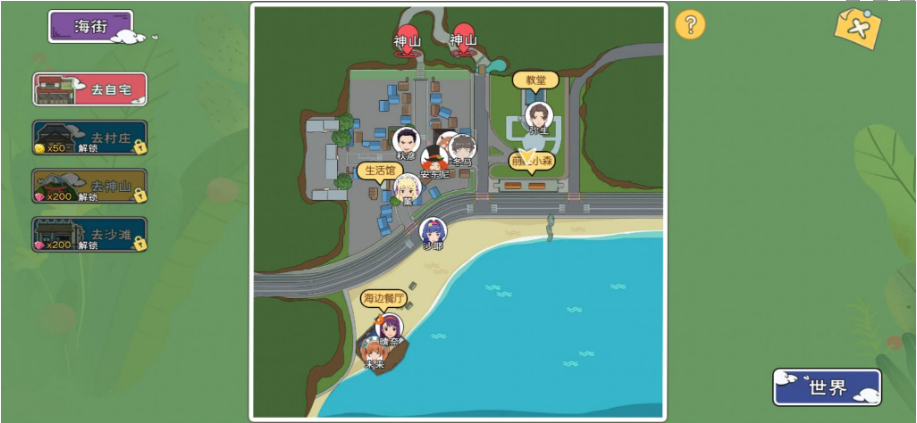Tap character 秋彦 on the map
The image size is (917, 423).
[406, 141]
